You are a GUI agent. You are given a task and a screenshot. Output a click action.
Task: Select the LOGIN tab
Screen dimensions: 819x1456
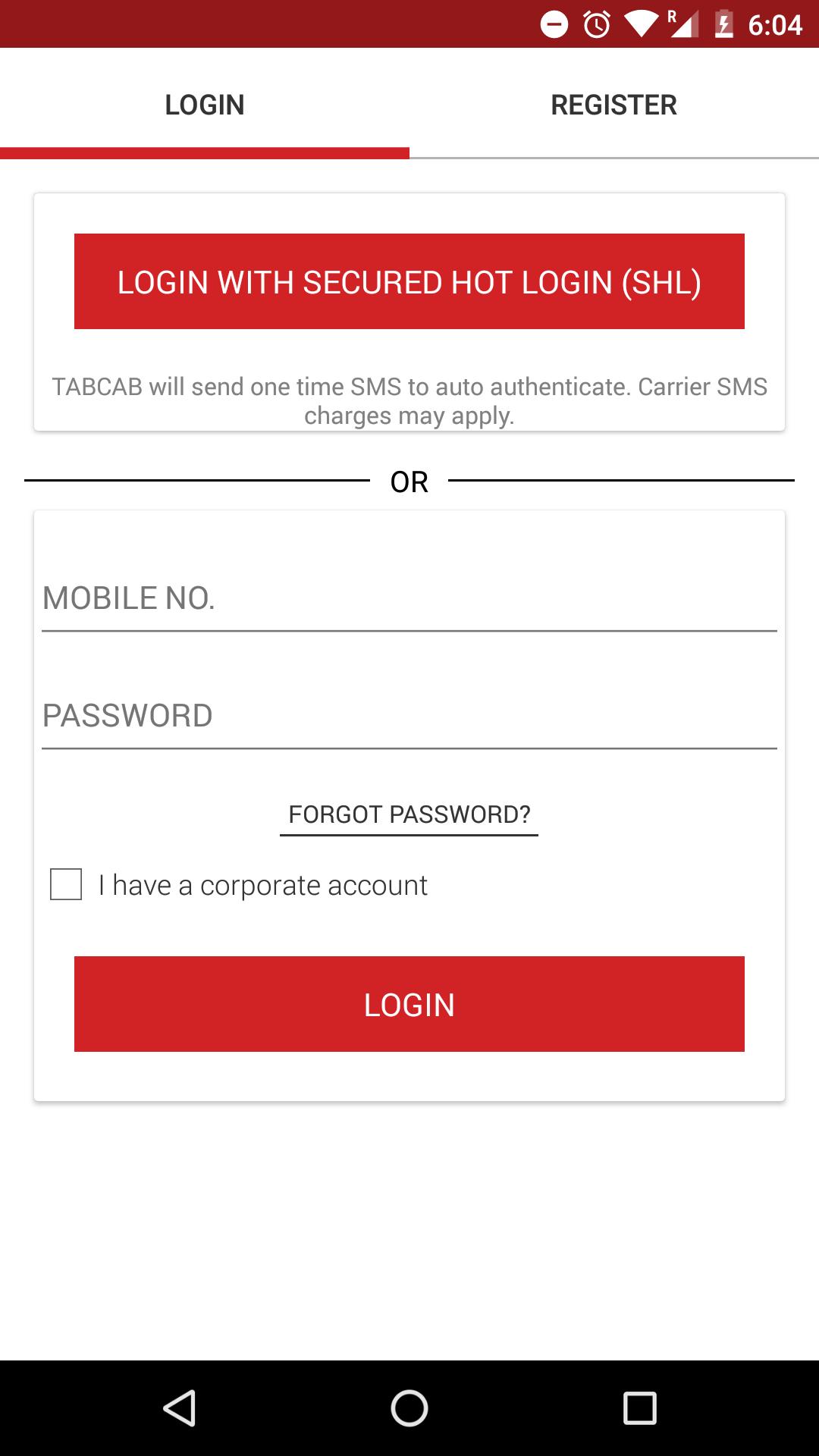click(204, 105)
